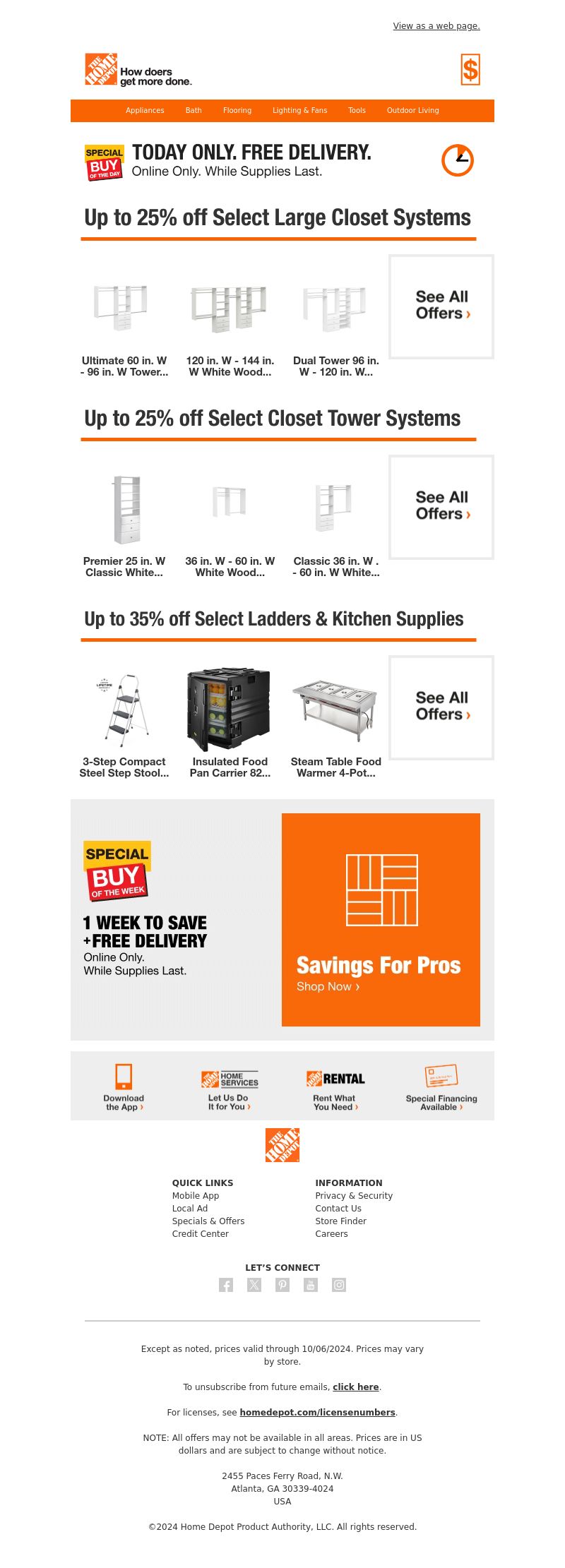View Dual Tower 96 in. closet product
The height and width of the screenshot is (1568, 565).
point(335,366)
